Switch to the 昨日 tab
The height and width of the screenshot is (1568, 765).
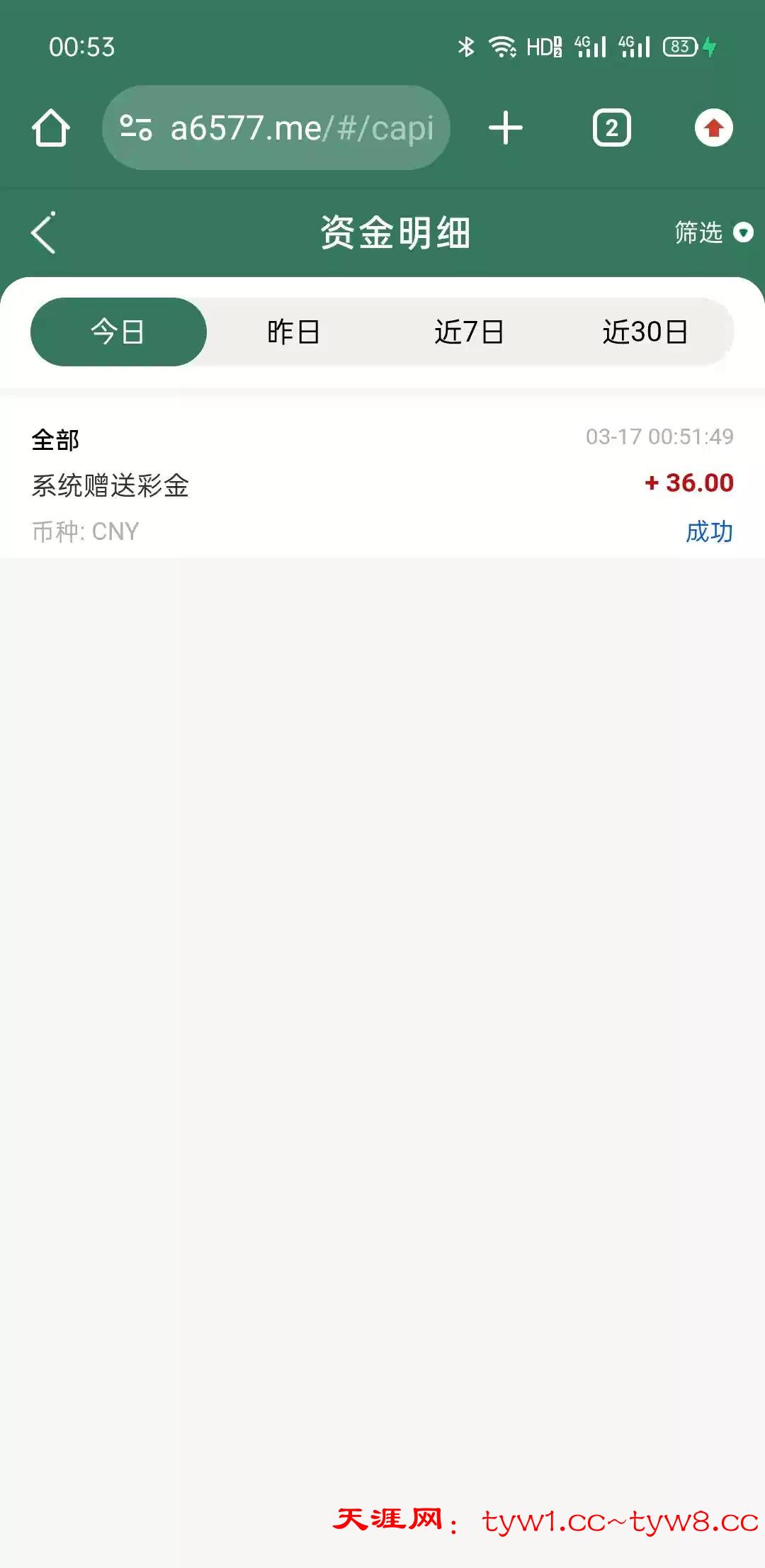(293, 332)
